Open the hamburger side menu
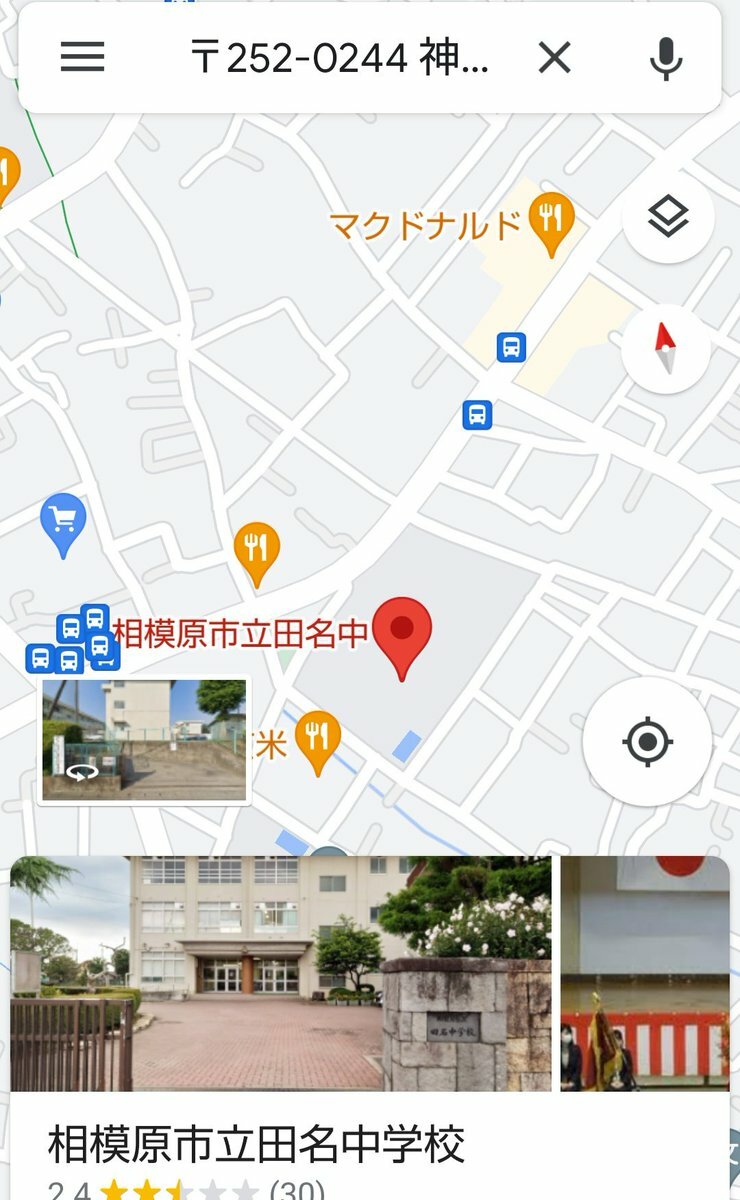740x1200 pixels. pyautogui.click(x=82, y=59)
